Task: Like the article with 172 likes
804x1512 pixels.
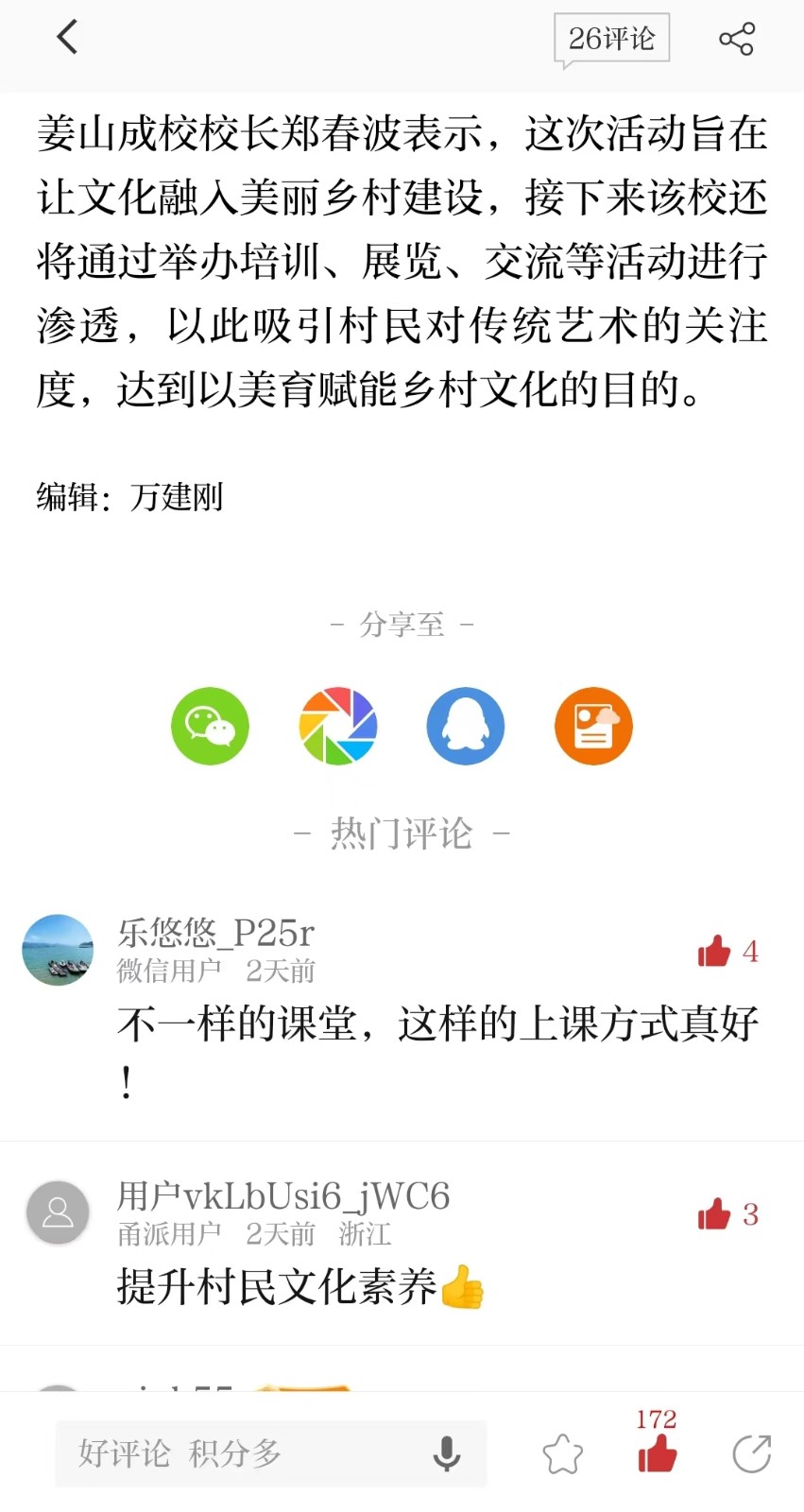Action: click(x=658, y=1452)
